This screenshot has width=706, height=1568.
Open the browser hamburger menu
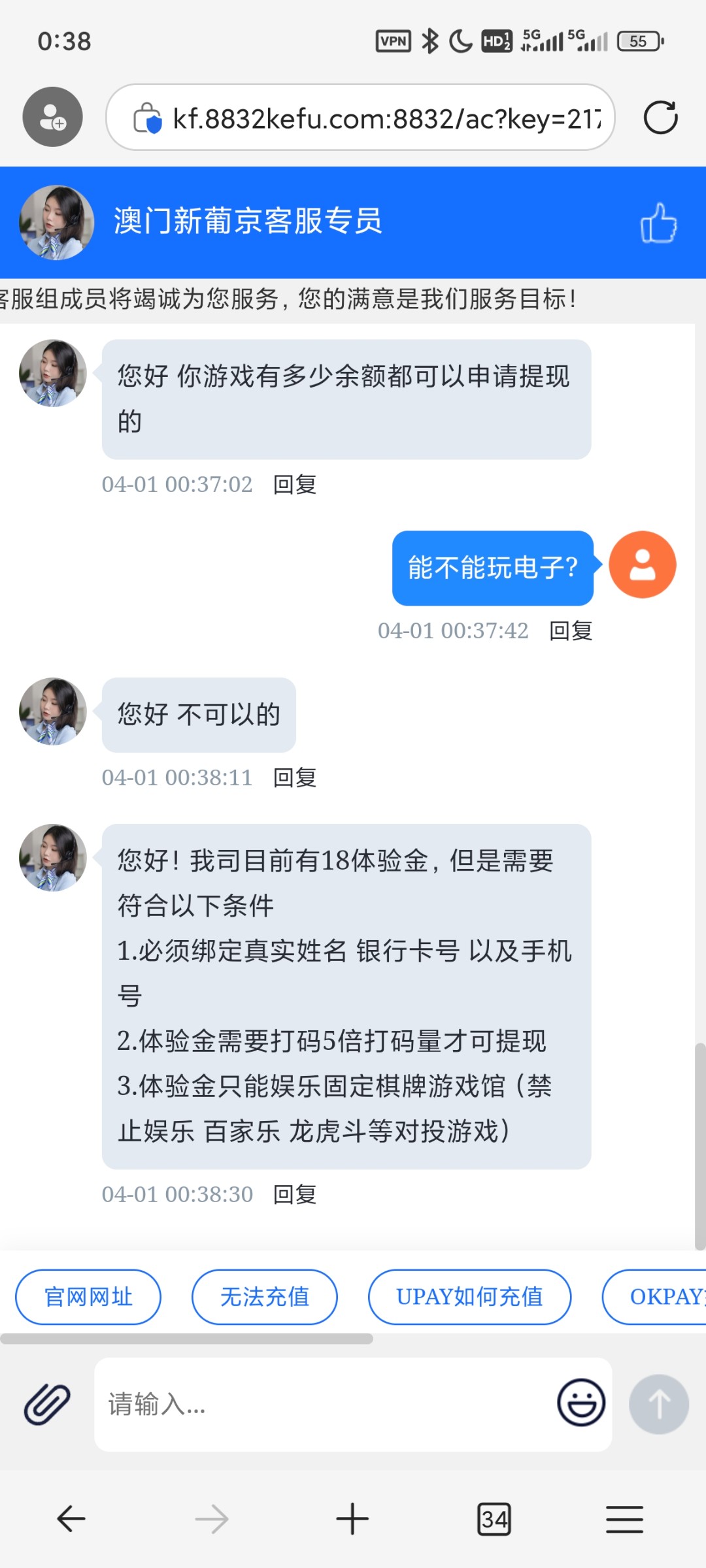(624, 1519)
